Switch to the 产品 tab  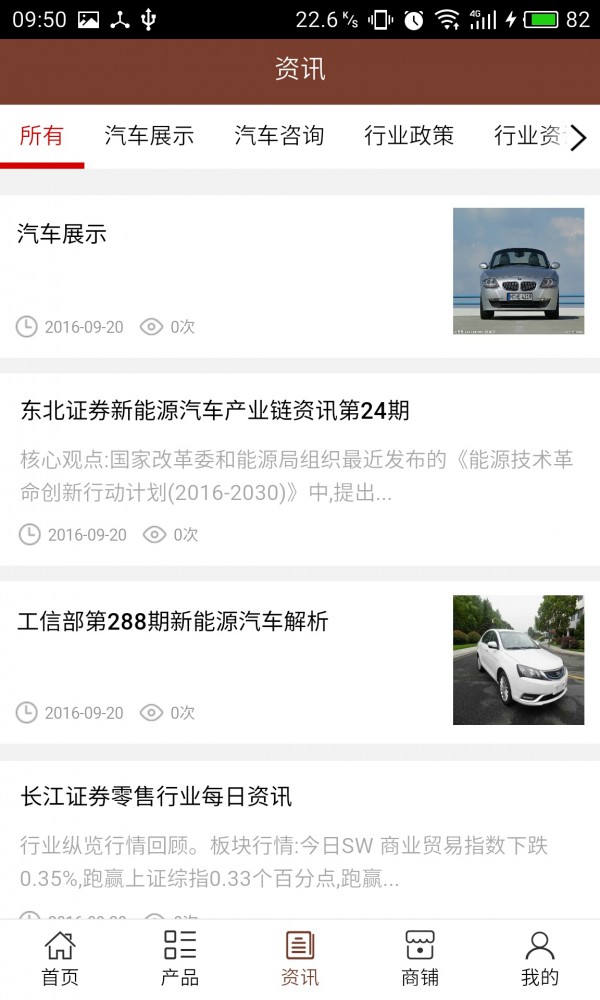tap(180, 959)
